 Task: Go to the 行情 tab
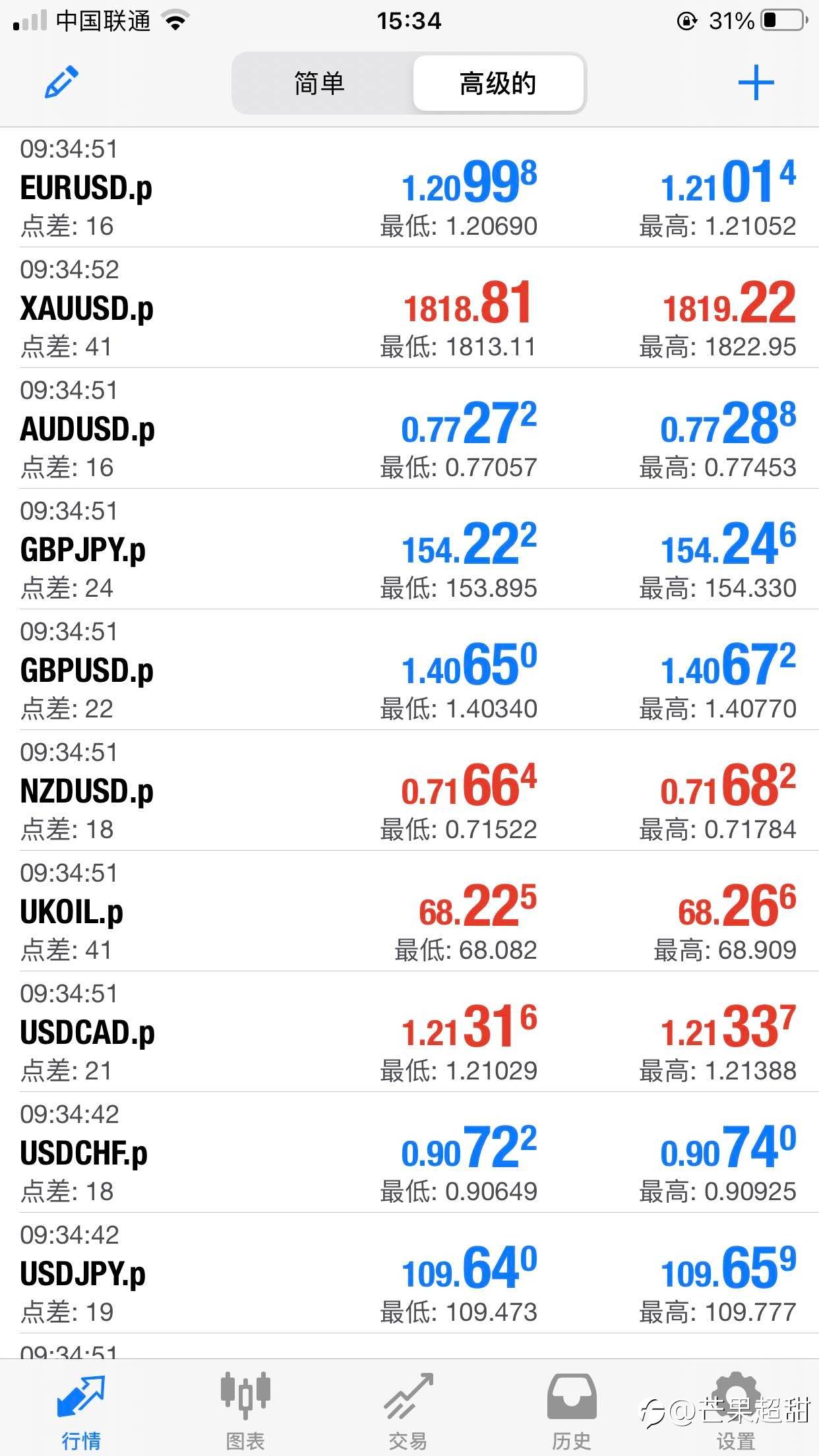[x=81, y=1408]
